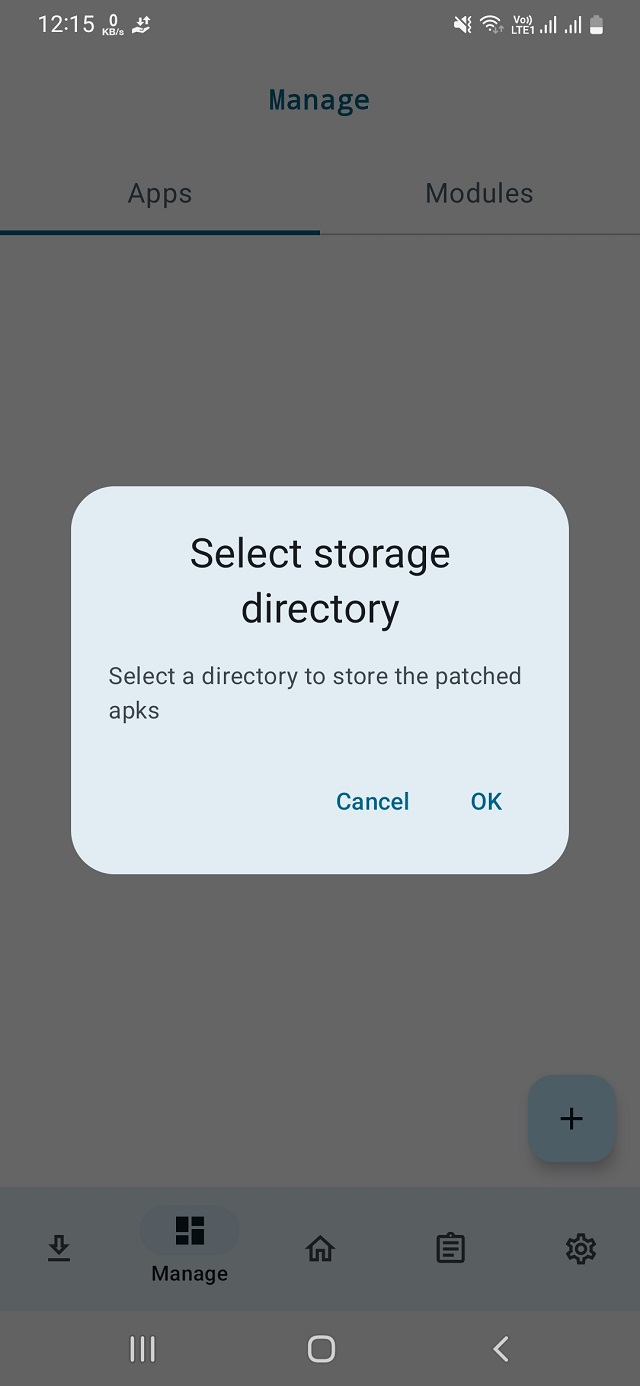Screen dimensions: 640x1386
Task: Open the Manage tab in bottom navigation
Action: [x=190, y=1246]
